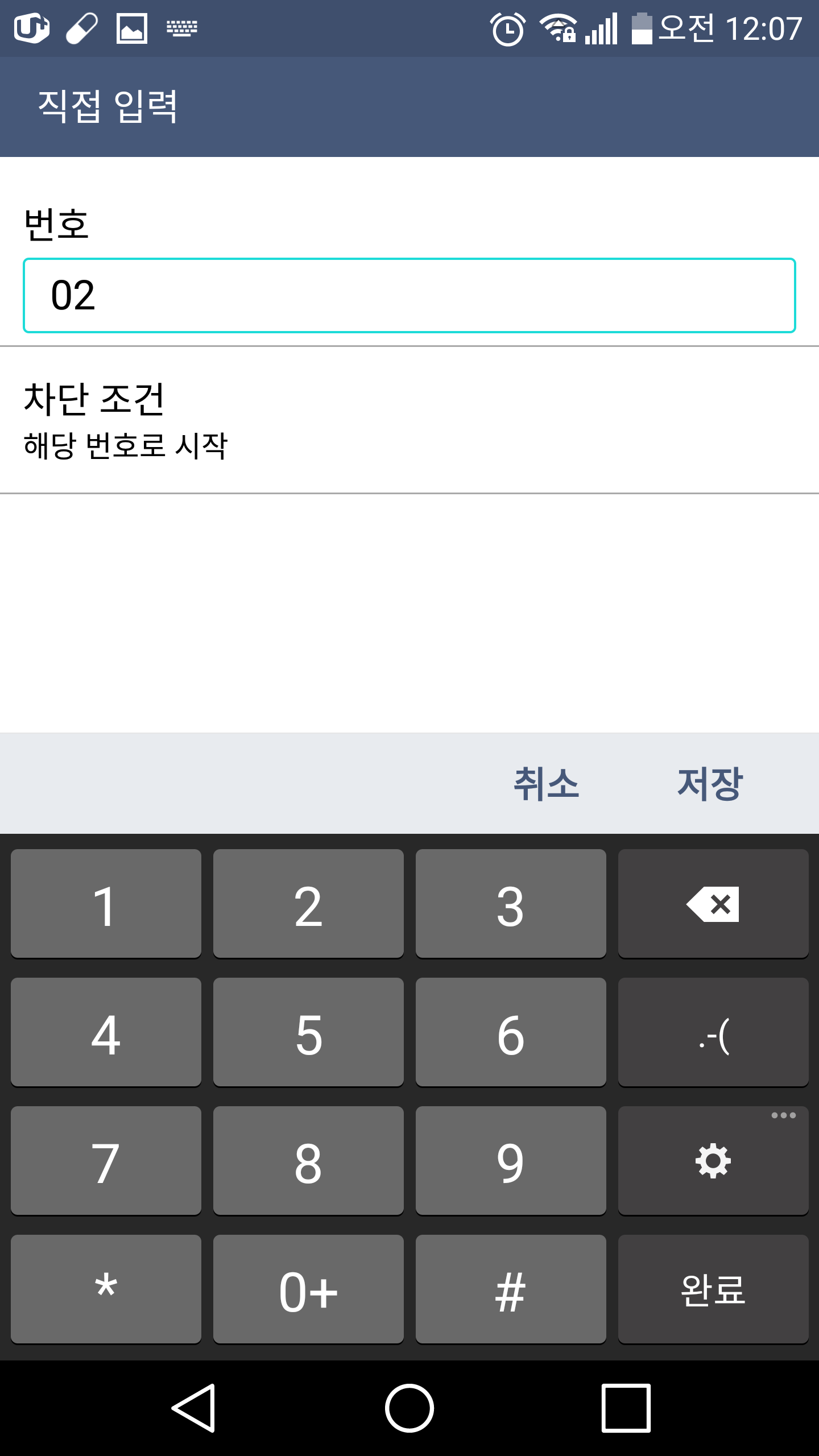The image size is (819, 1456).
Task: Save the number with 저장
Action: 710,784
